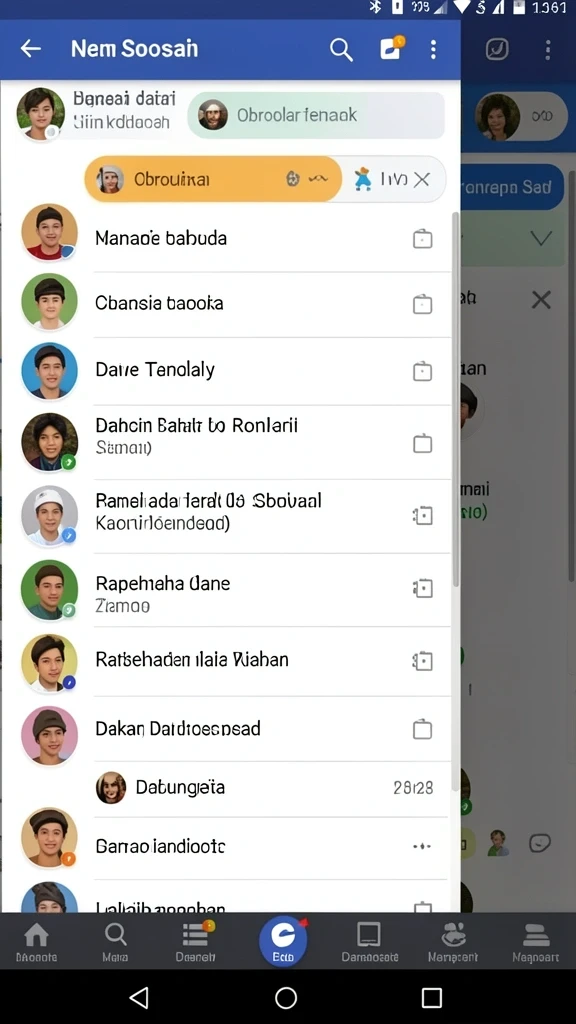Dismiss the chip with the X icon

pos(422,180)
